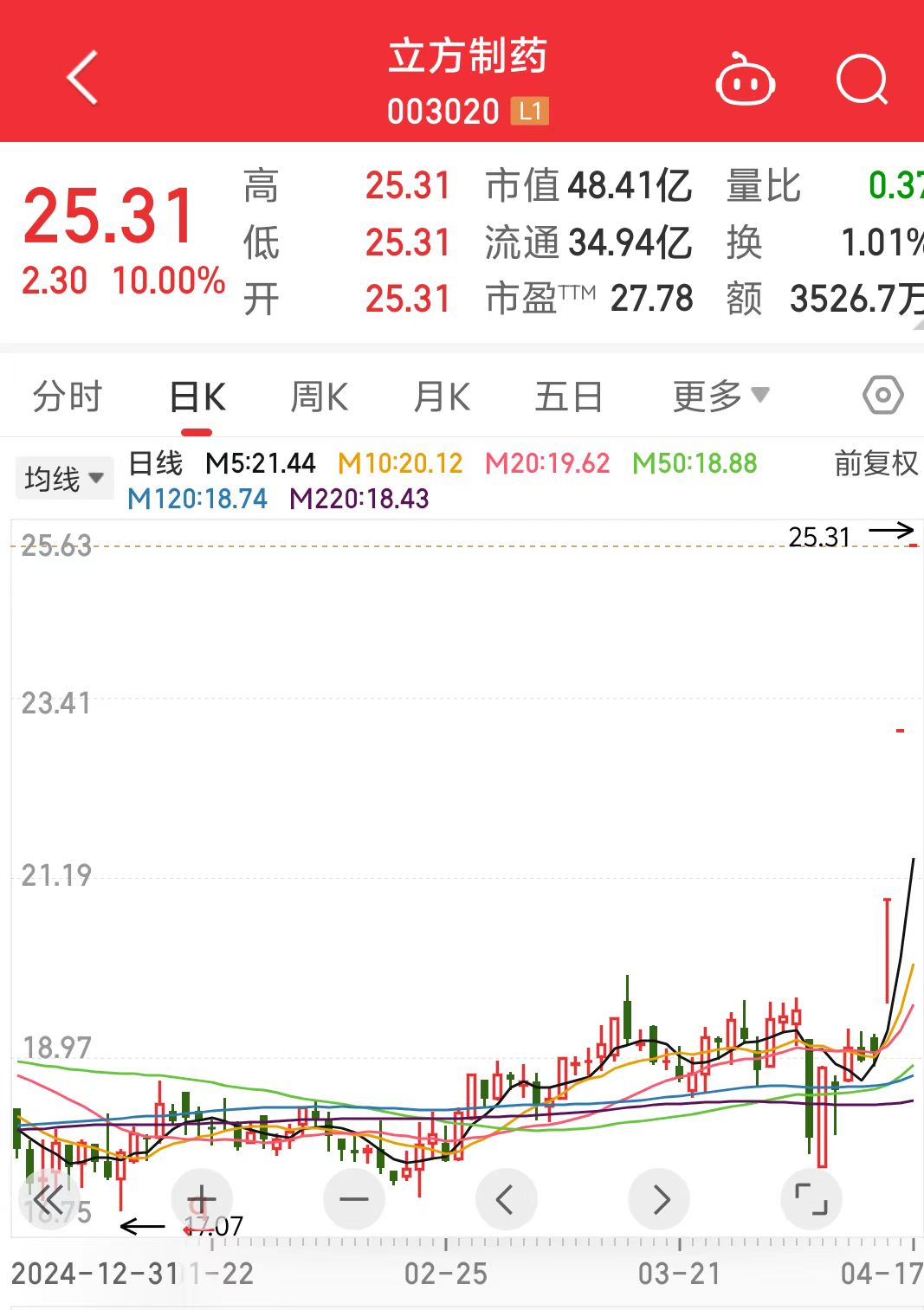Go back using the top-left arrow

pyautogui.click(x=82, y=78)
